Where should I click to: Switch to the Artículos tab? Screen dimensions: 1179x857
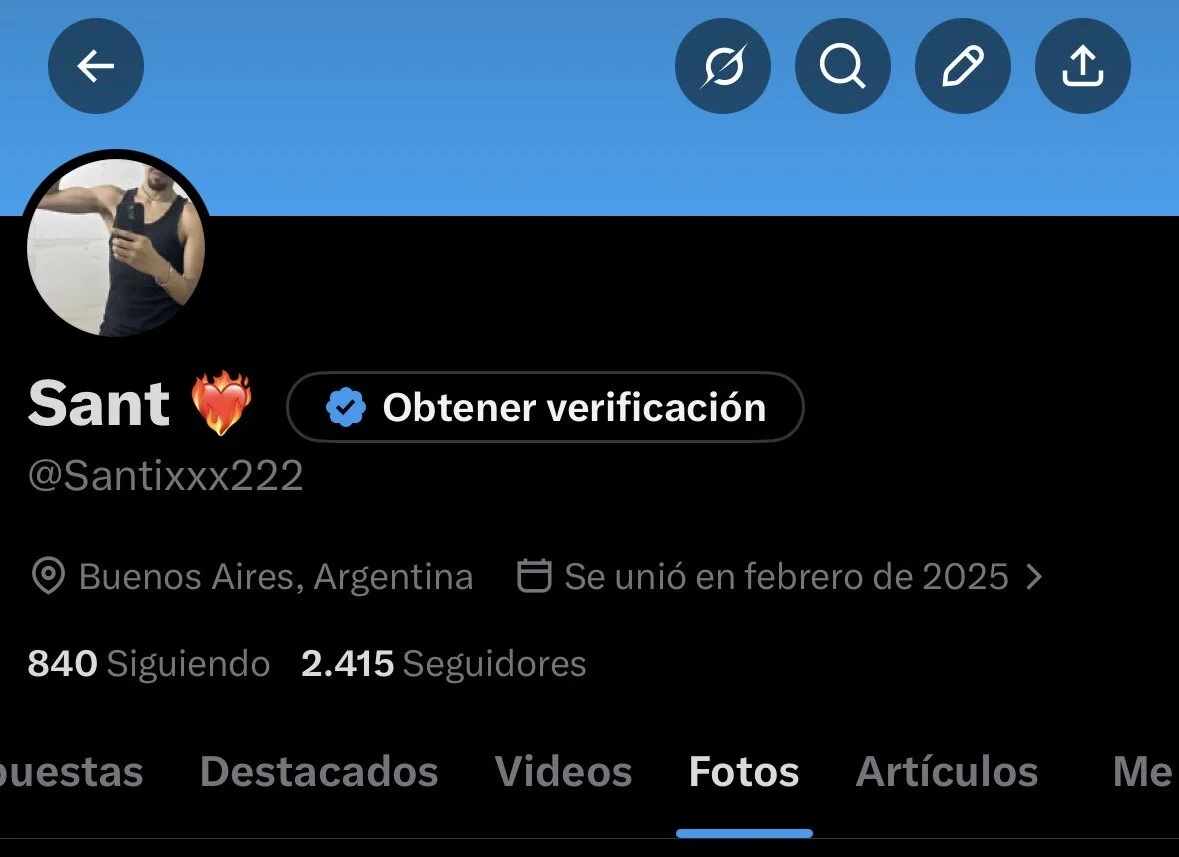947,772
